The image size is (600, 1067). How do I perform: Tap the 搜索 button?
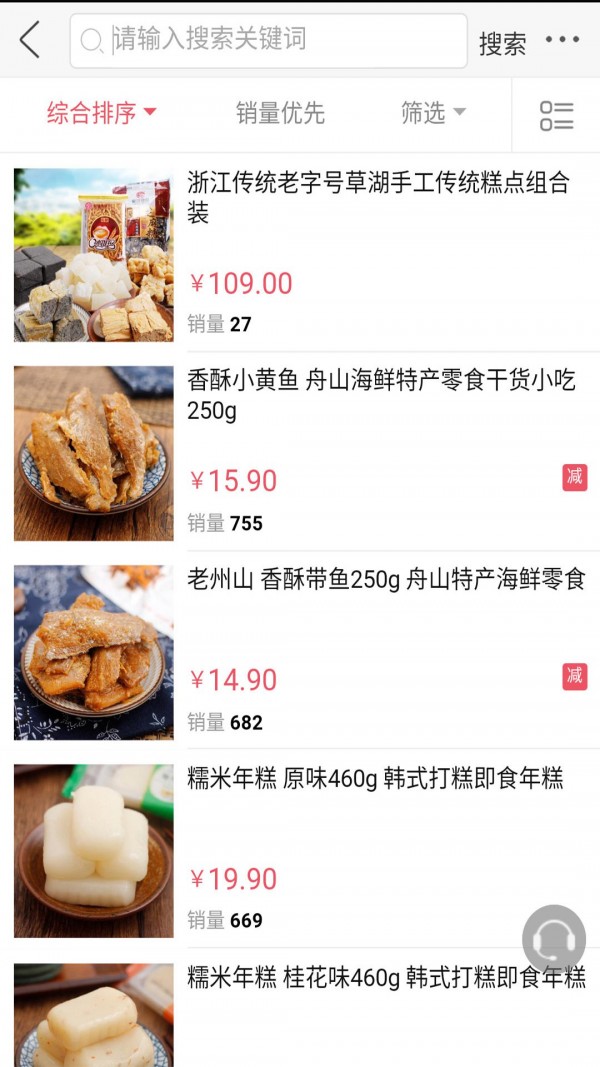[502, 43]
